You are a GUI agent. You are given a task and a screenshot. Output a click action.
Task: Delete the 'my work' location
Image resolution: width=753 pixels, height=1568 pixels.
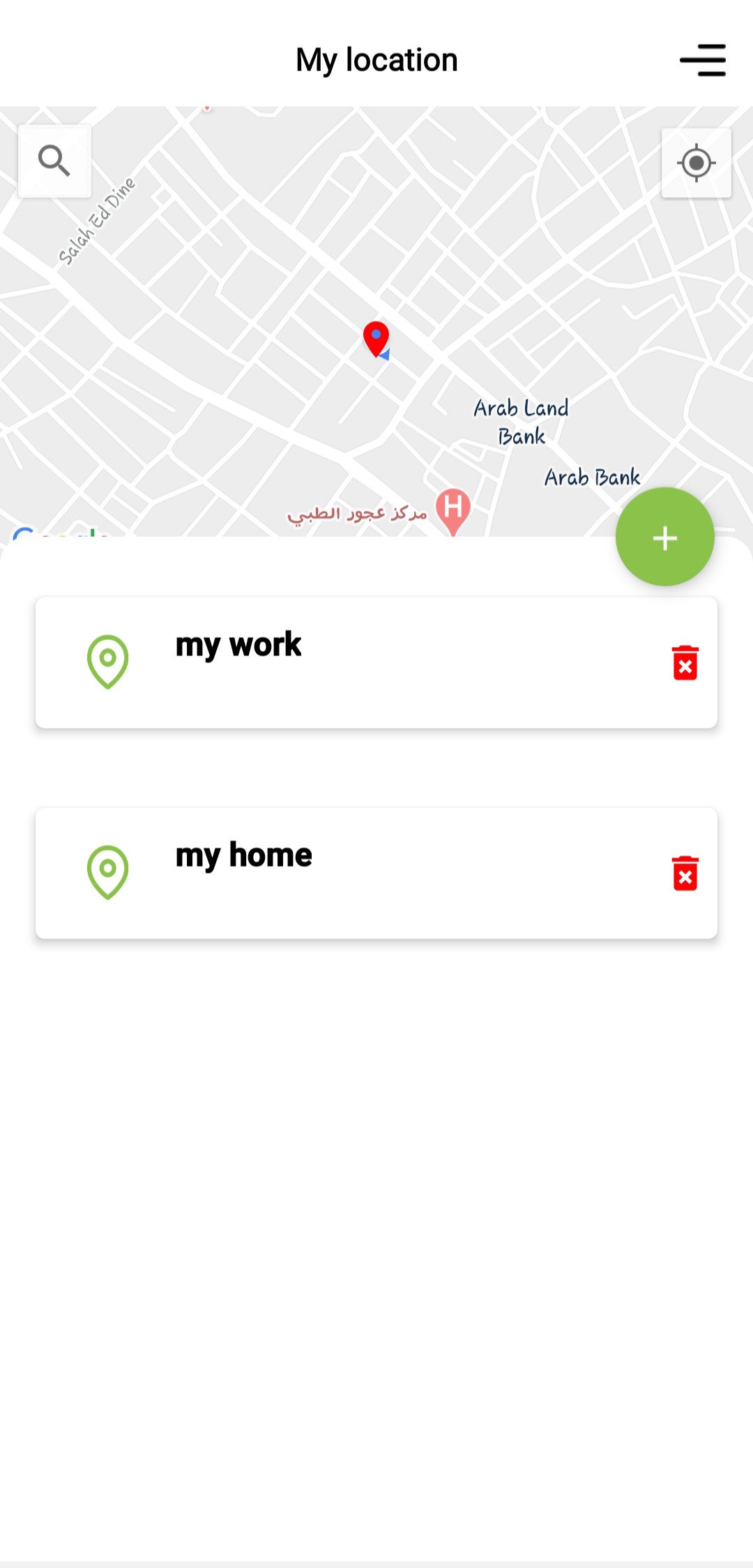pyautogui.click(x=685, y=662)
